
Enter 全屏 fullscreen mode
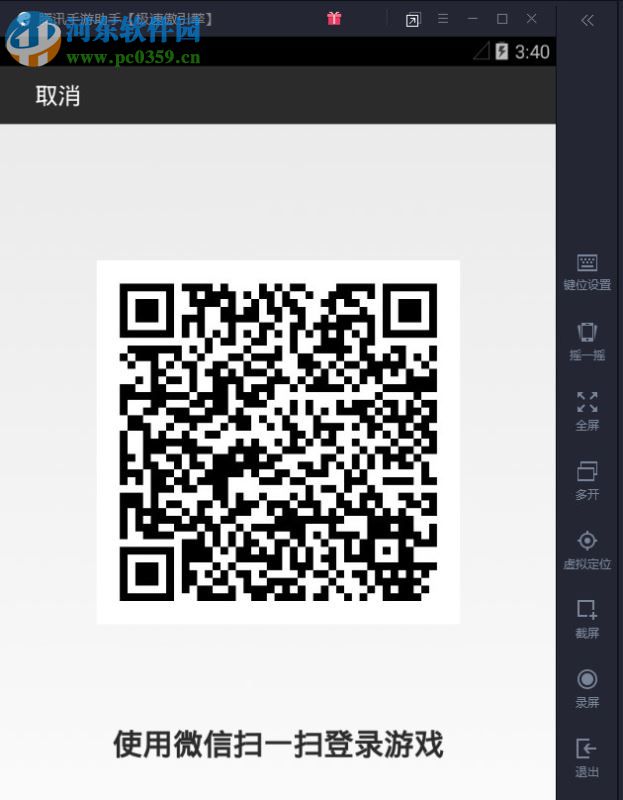[x=587, y=411]
